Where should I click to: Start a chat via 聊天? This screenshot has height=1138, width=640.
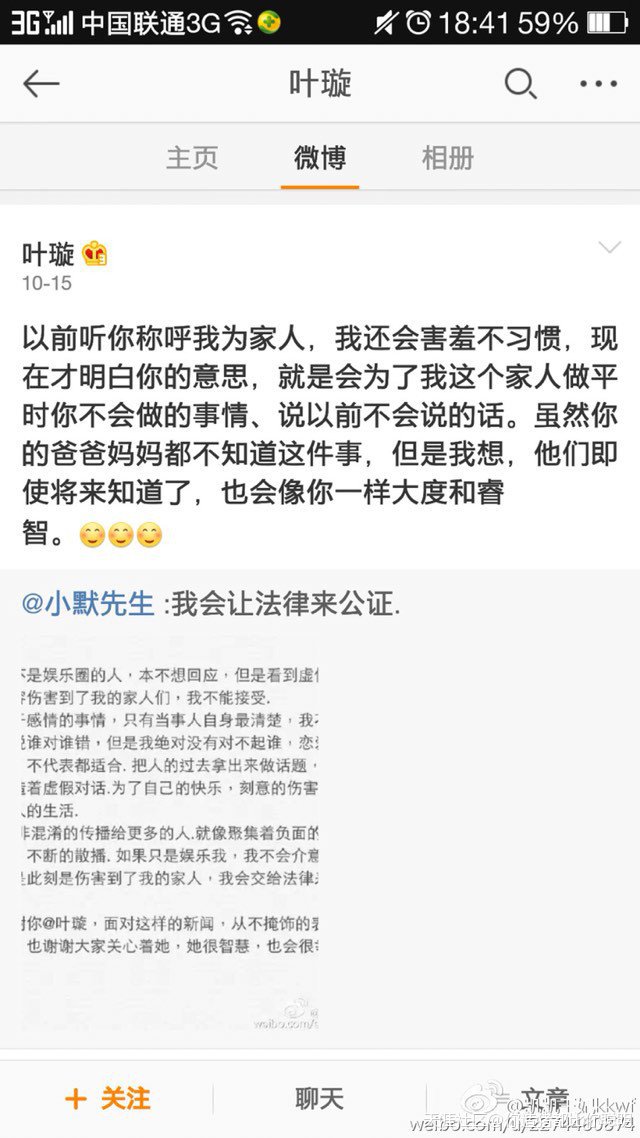pos(320,1098)
